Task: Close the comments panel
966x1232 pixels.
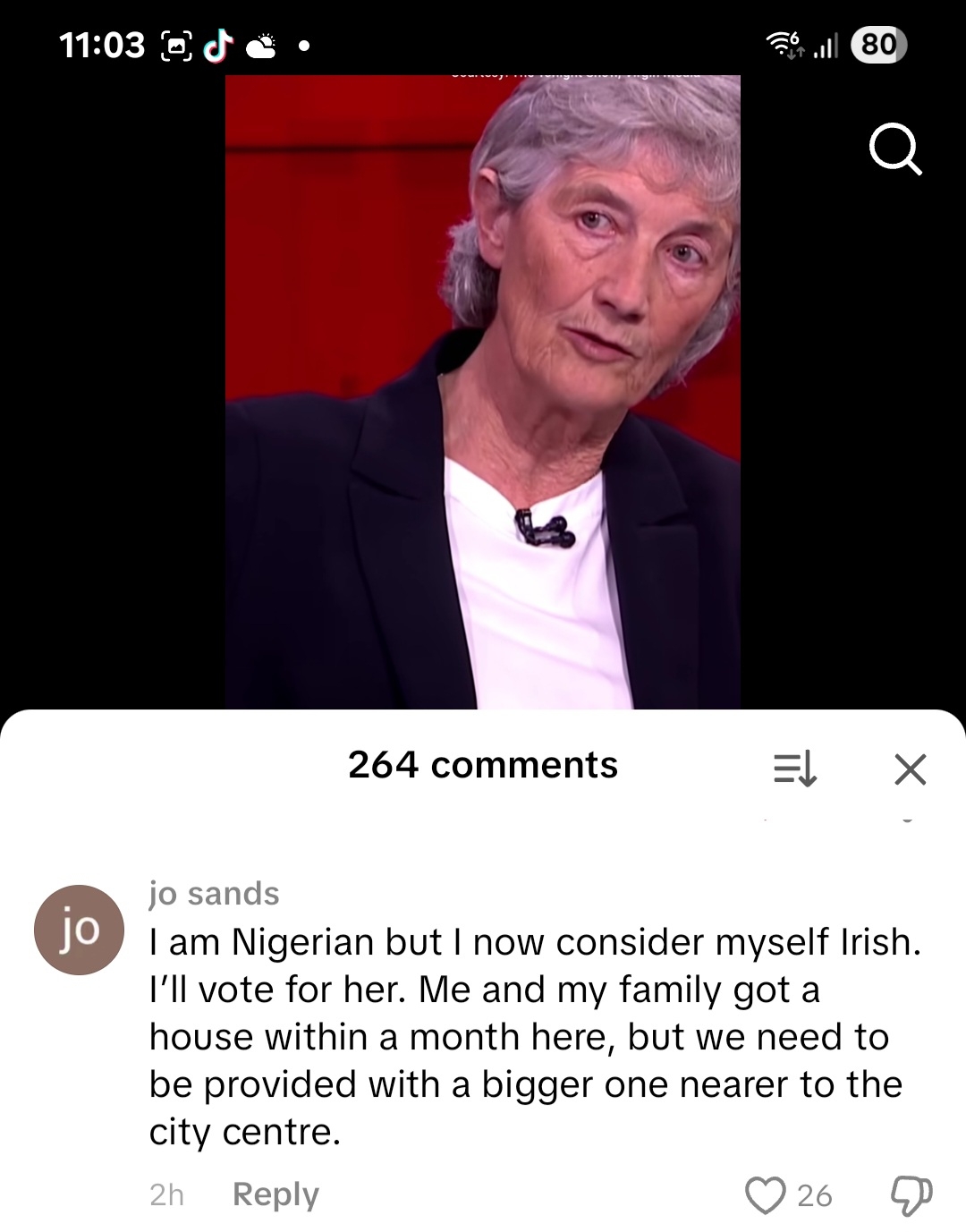Action: tap(910, 769)
